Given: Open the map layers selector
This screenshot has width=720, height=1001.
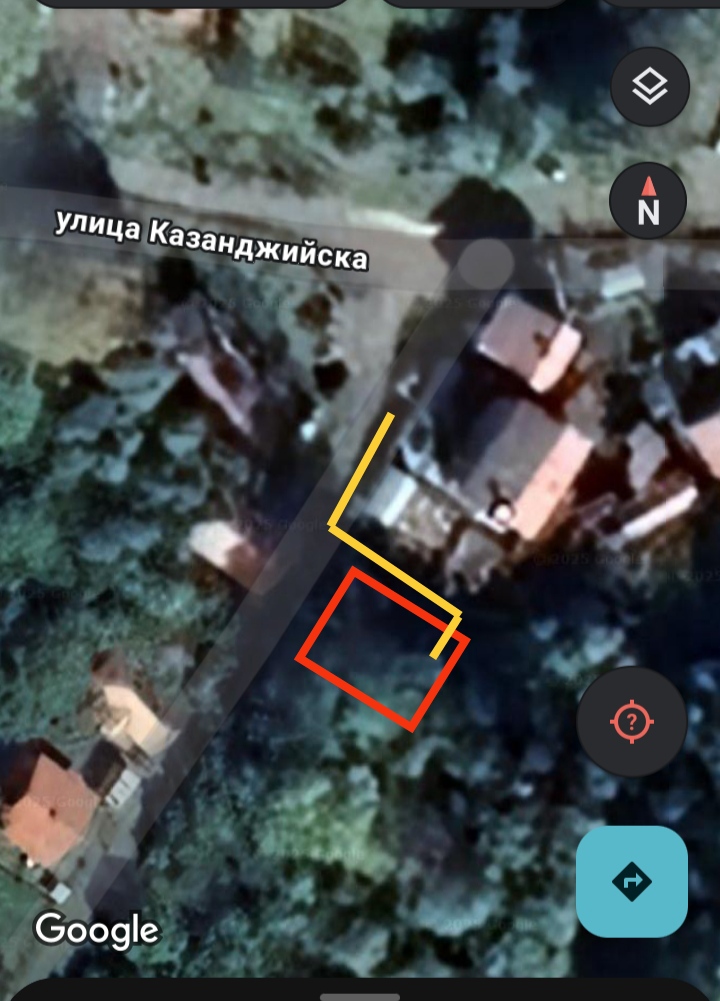Looking at the screenshot, I should [649, 88].
